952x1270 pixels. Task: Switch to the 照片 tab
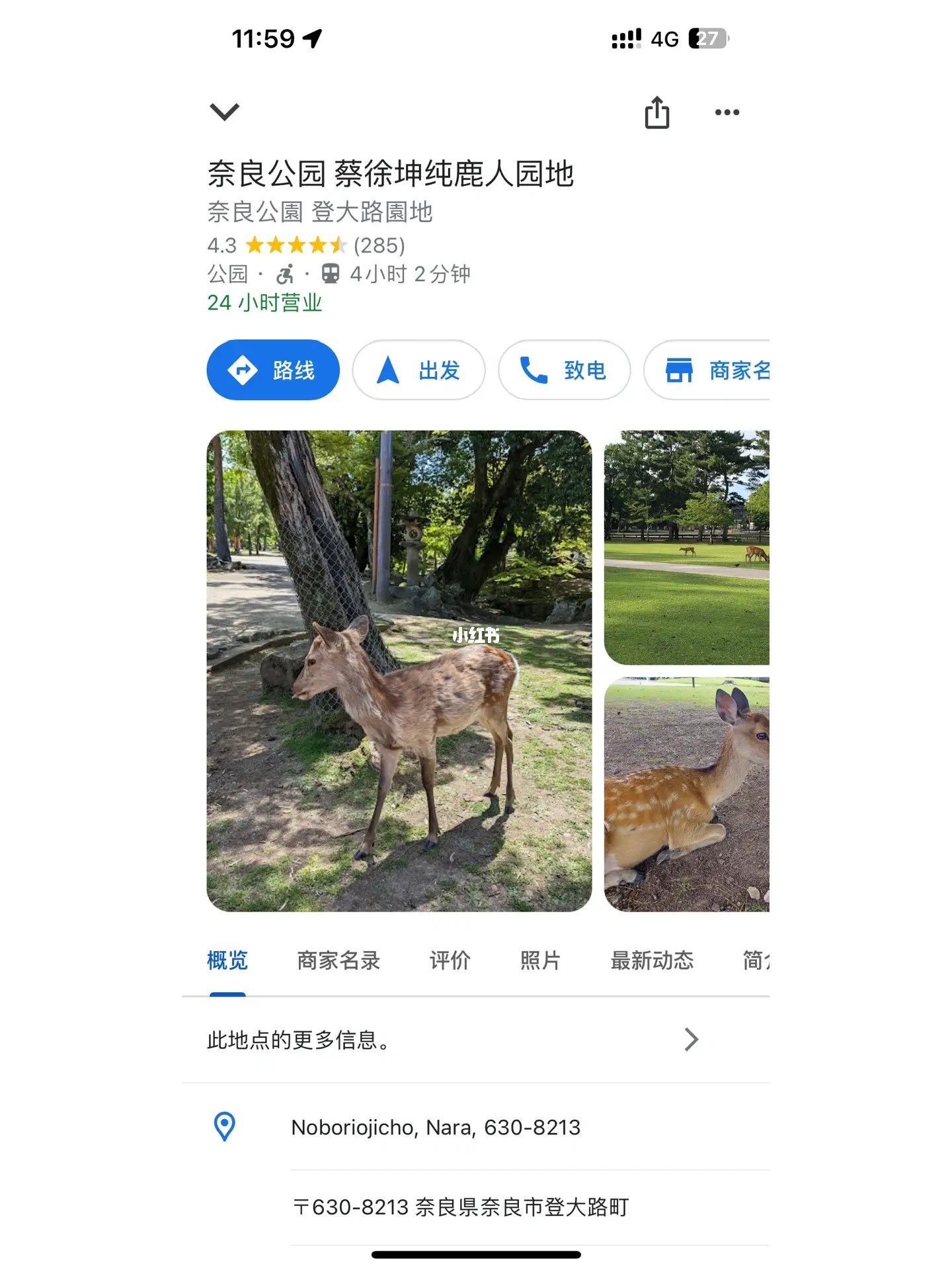click(x=539, y=960)
